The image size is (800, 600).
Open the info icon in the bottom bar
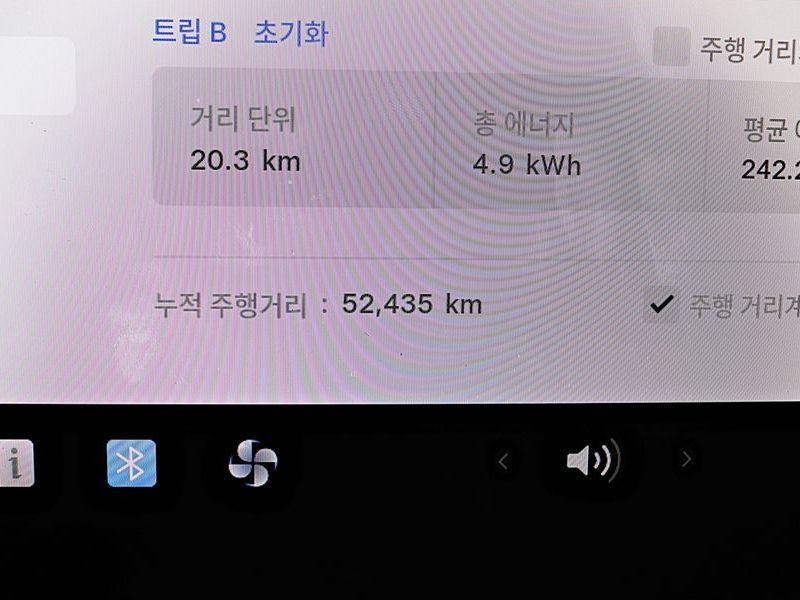click(15, 465)
